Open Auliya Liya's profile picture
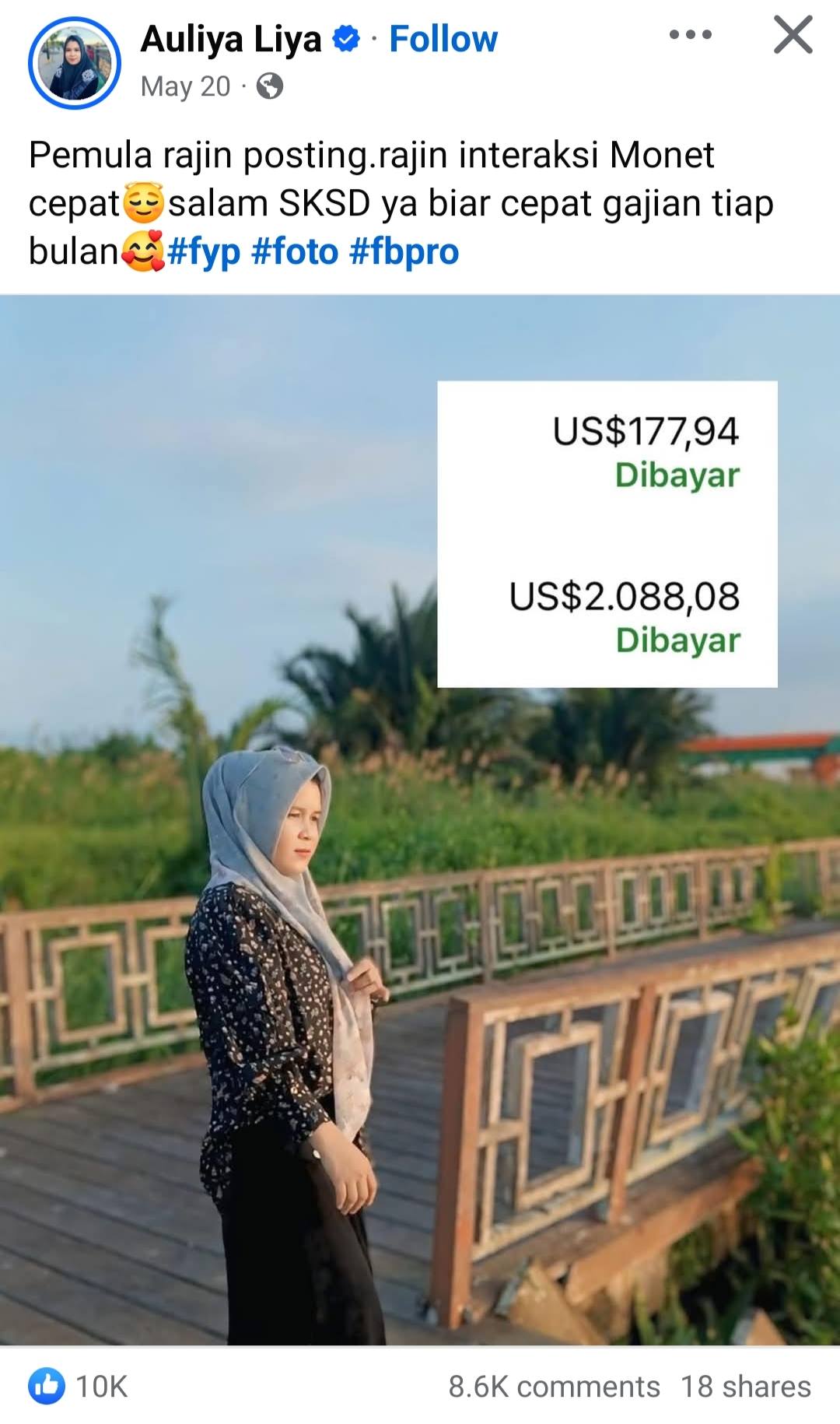This screenshot has height=1424, width=840. [75, 63]
